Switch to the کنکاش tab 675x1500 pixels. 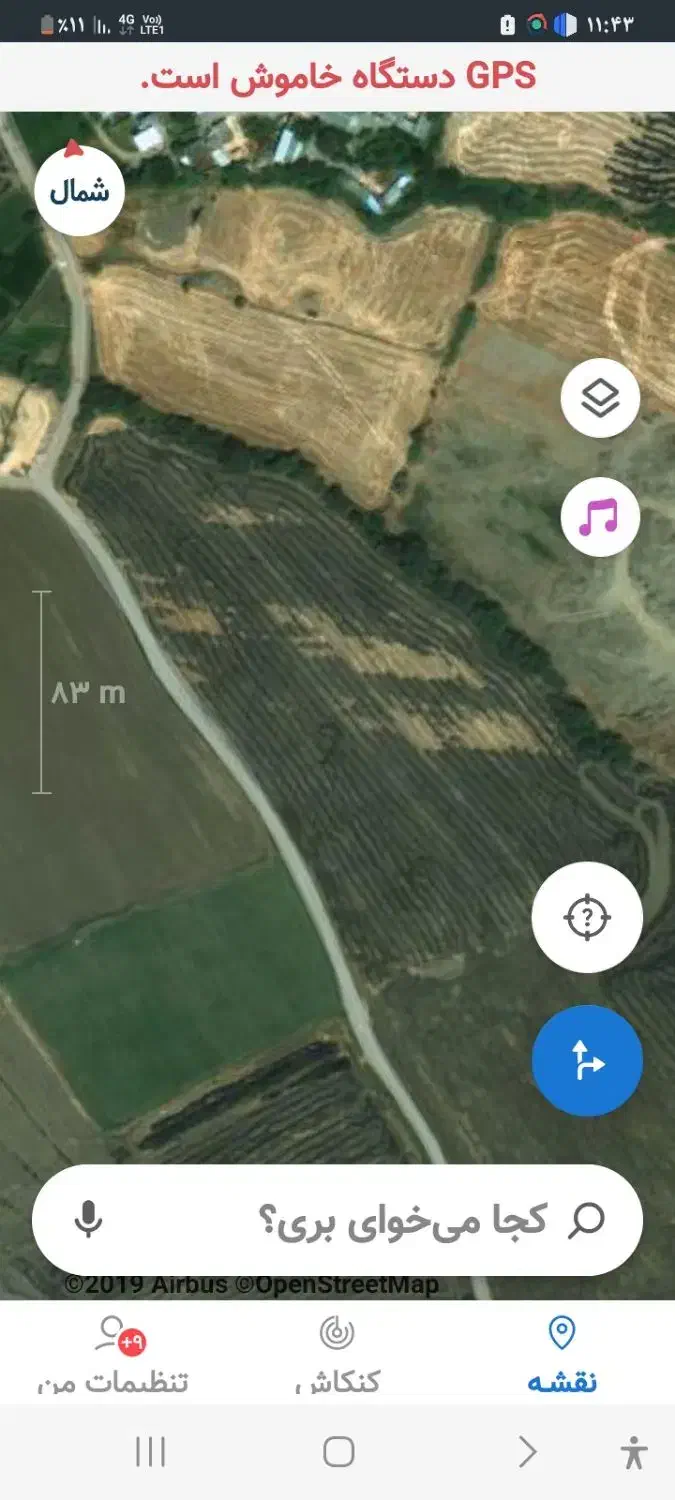pyautogui.click(x=337, y=1353)
